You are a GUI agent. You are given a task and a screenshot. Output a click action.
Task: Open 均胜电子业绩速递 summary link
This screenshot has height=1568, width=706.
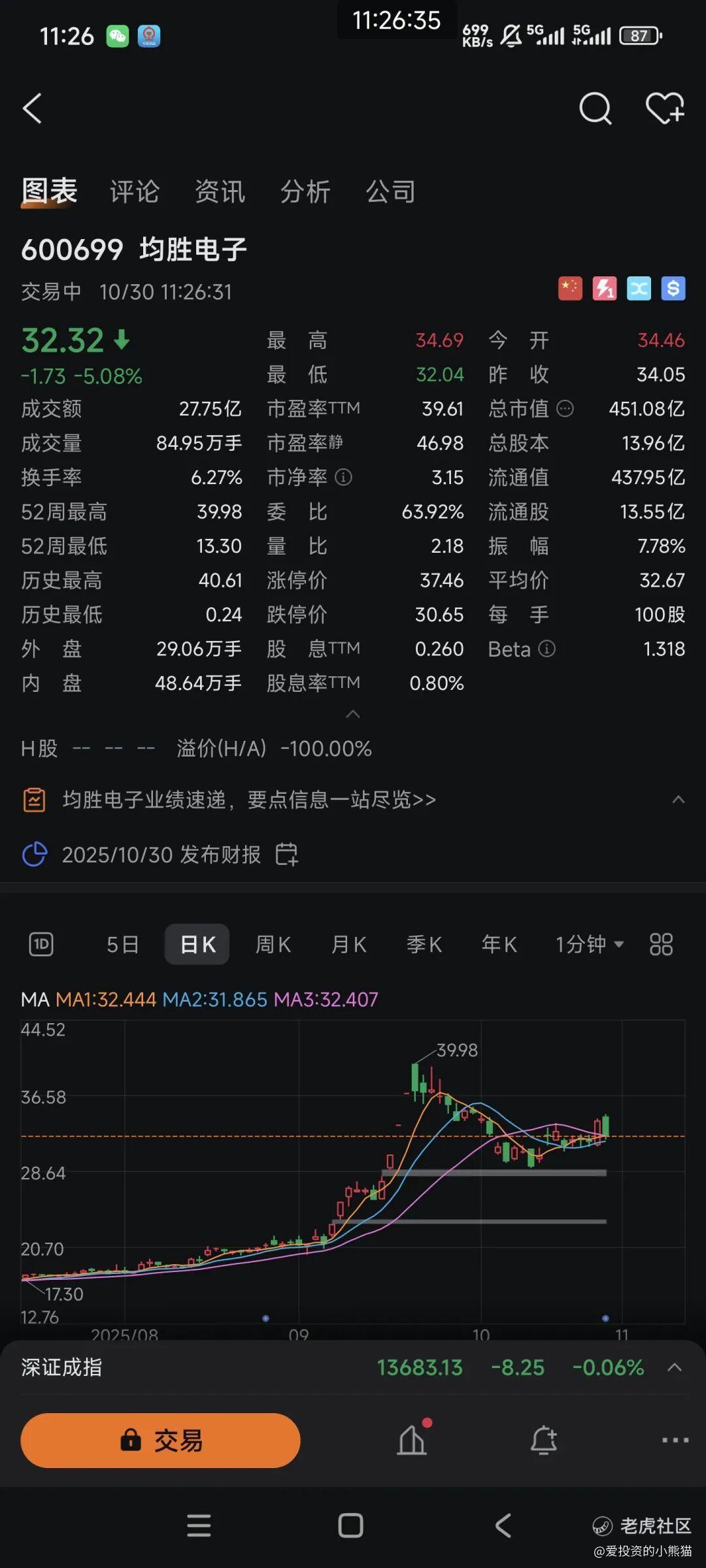tap(249, 800)
